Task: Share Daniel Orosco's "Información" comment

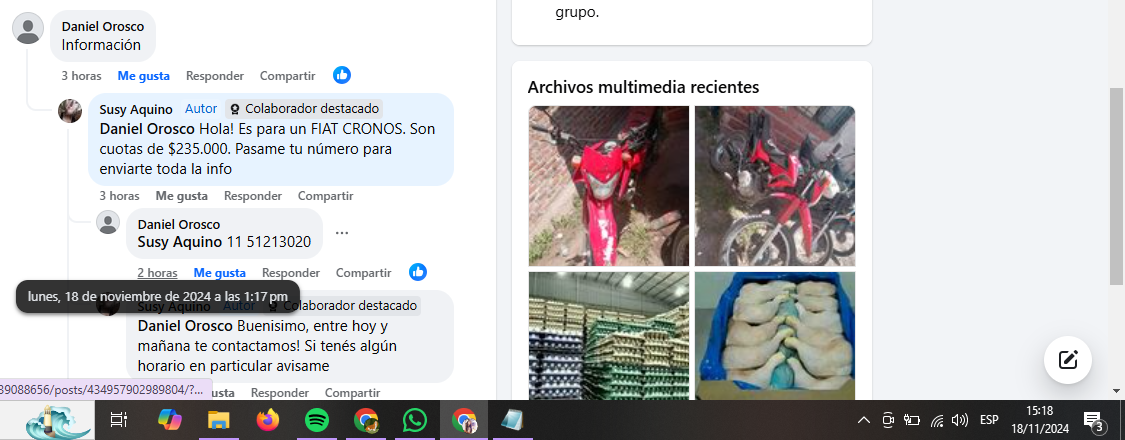Action: (x=287, y=75)
